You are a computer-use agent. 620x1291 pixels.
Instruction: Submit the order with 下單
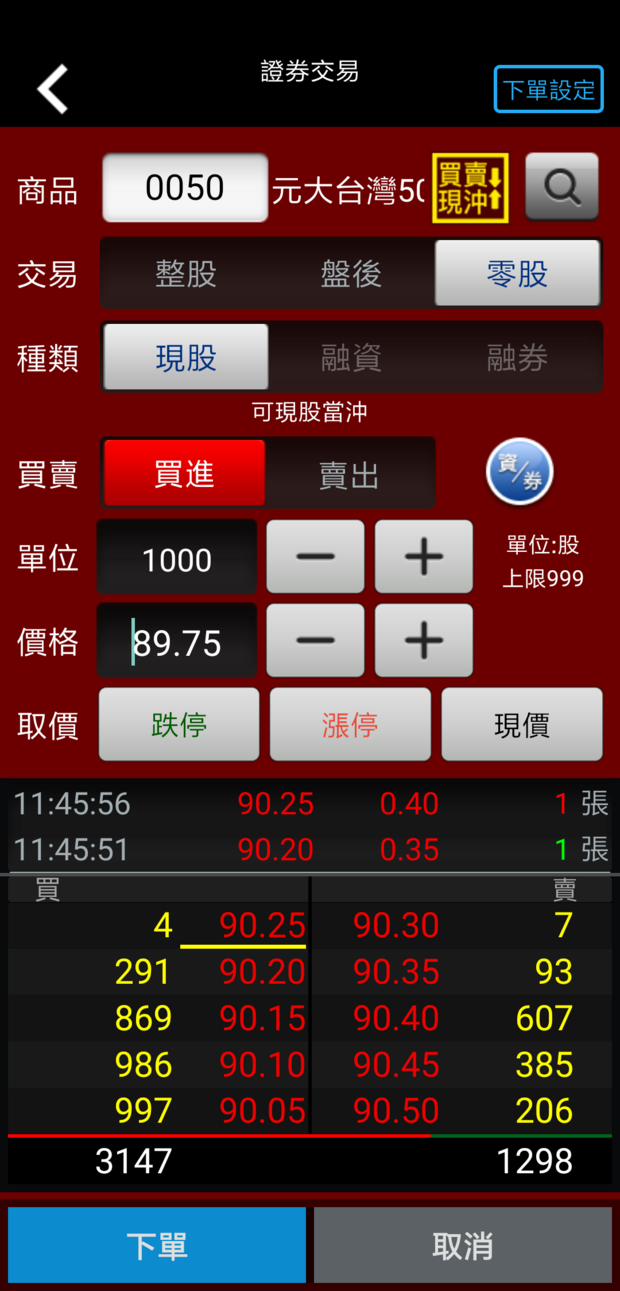(x=157, y=1245)
